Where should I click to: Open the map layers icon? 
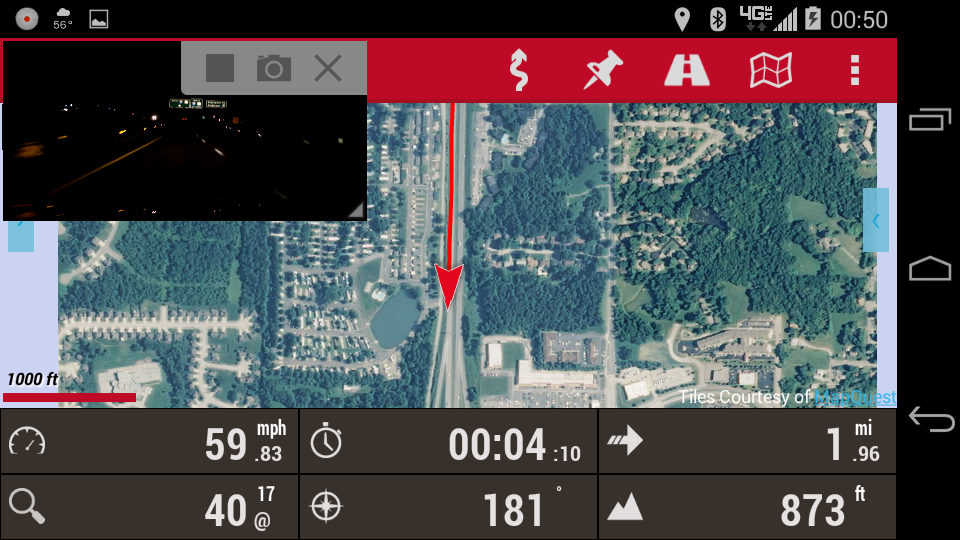click(x=771, y=70)
